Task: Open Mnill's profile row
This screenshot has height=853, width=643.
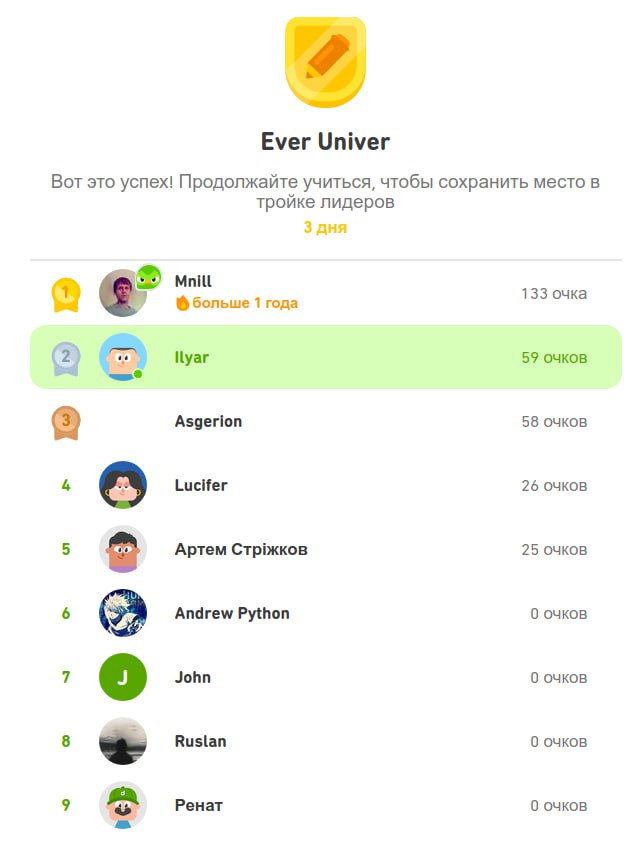Action: (325, 293)
